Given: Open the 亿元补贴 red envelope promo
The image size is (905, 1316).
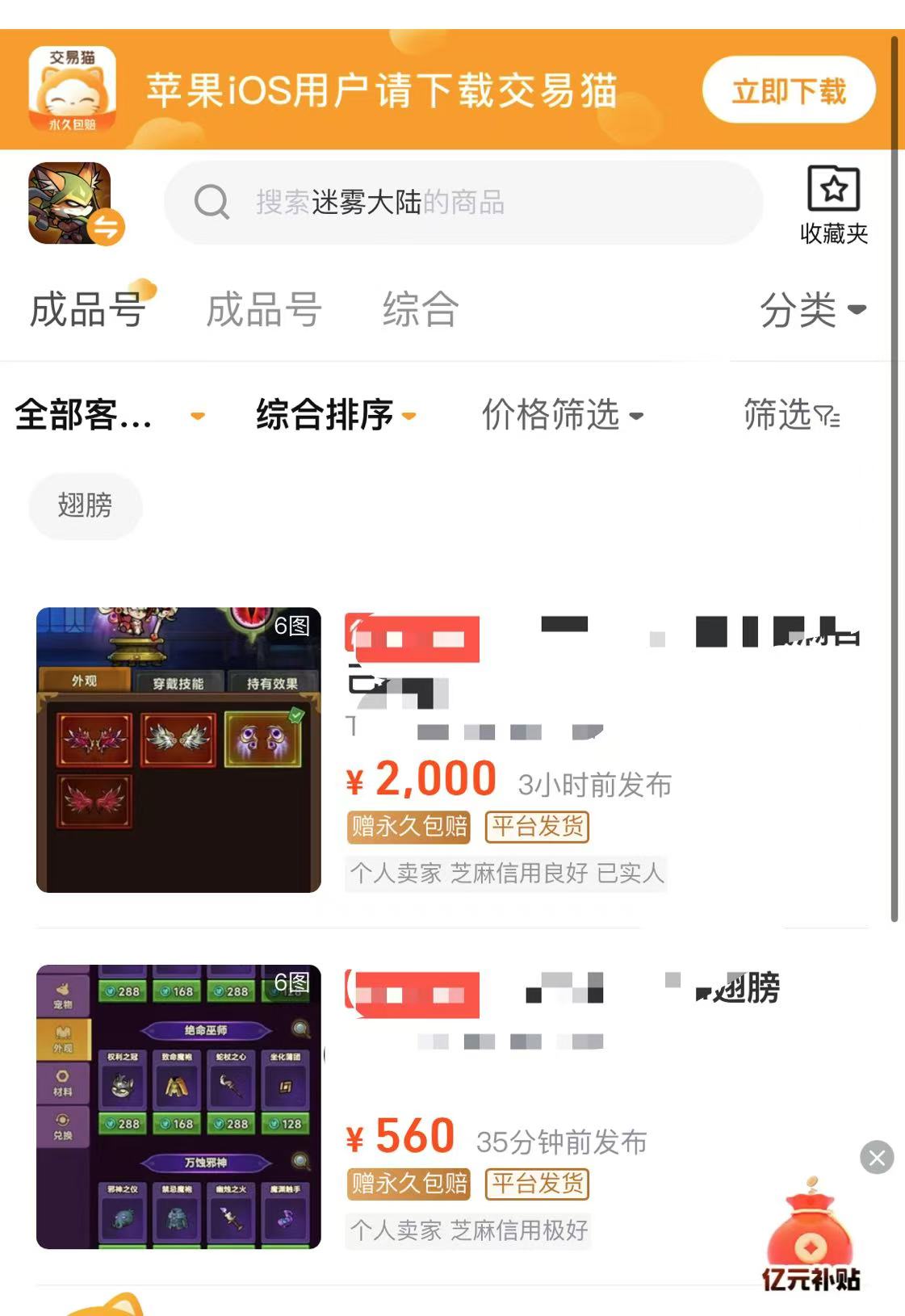Looking at the screenshot, I should pos(810,1235).
